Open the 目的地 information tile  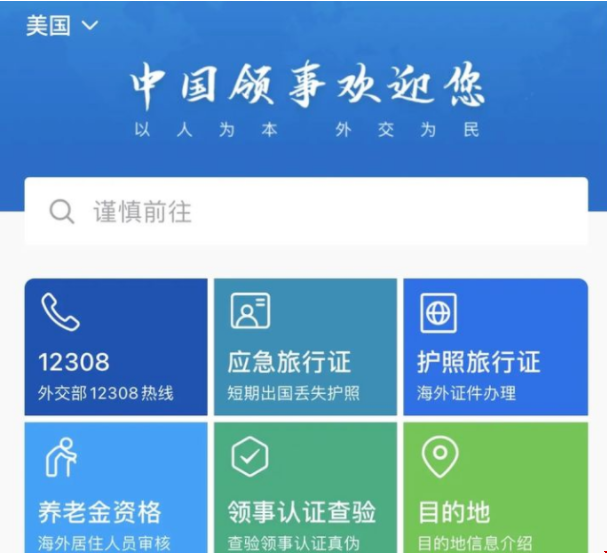point(494,488)
